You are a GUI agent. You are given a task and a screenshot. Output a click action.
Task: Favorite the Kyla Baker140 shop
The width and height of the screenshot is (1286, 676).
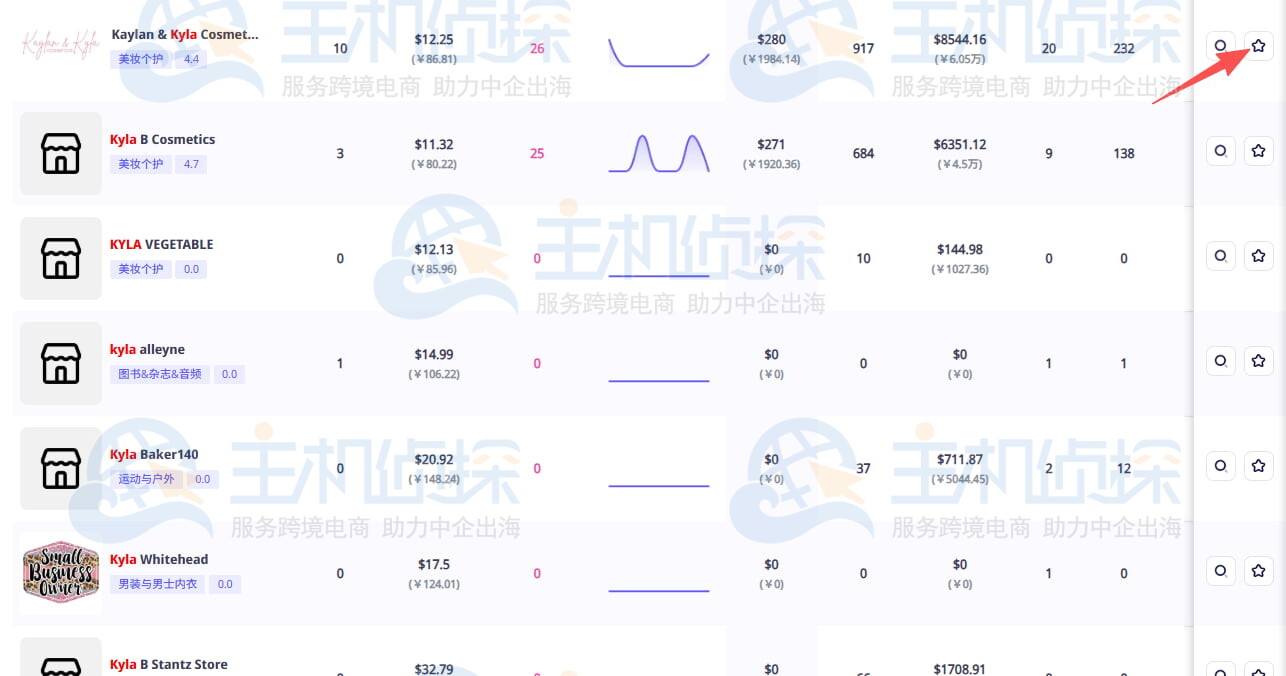[1258, 466]
